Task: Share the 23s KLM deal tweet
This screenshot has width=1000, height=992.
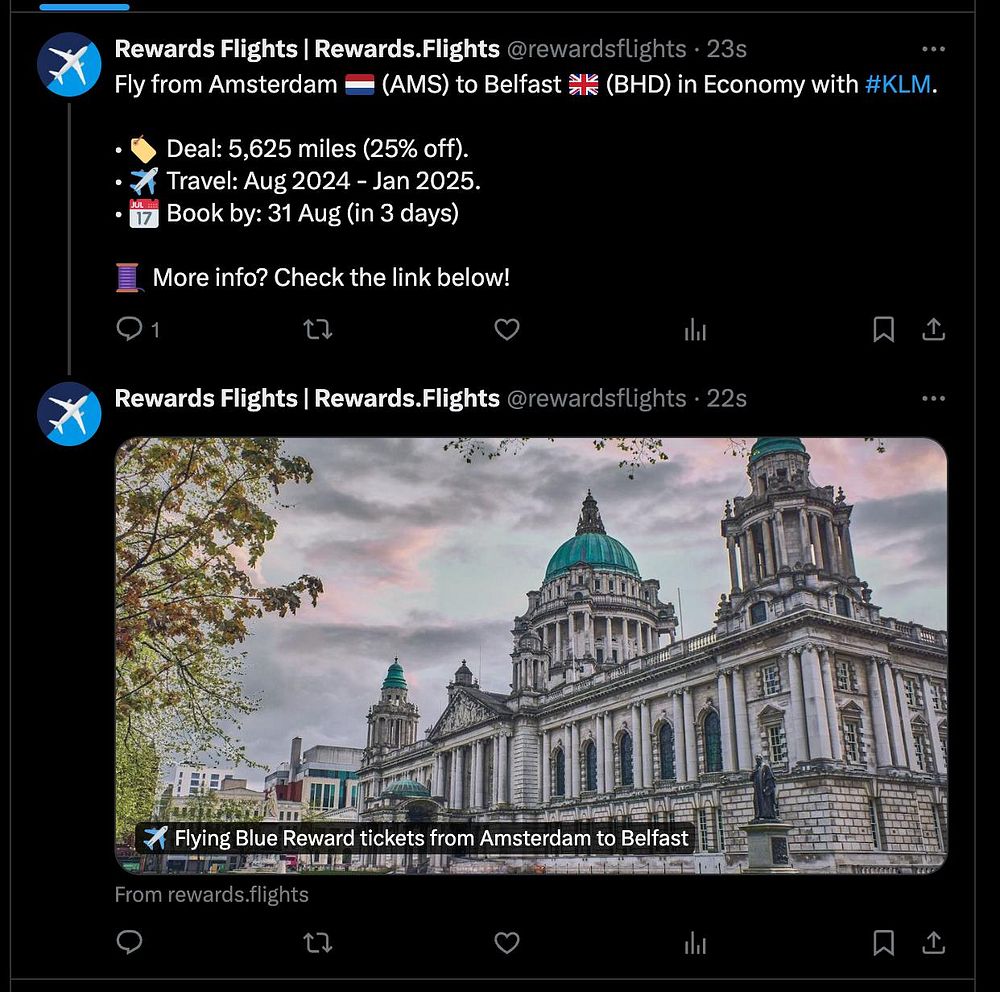Action: click(x=933, y=329)
